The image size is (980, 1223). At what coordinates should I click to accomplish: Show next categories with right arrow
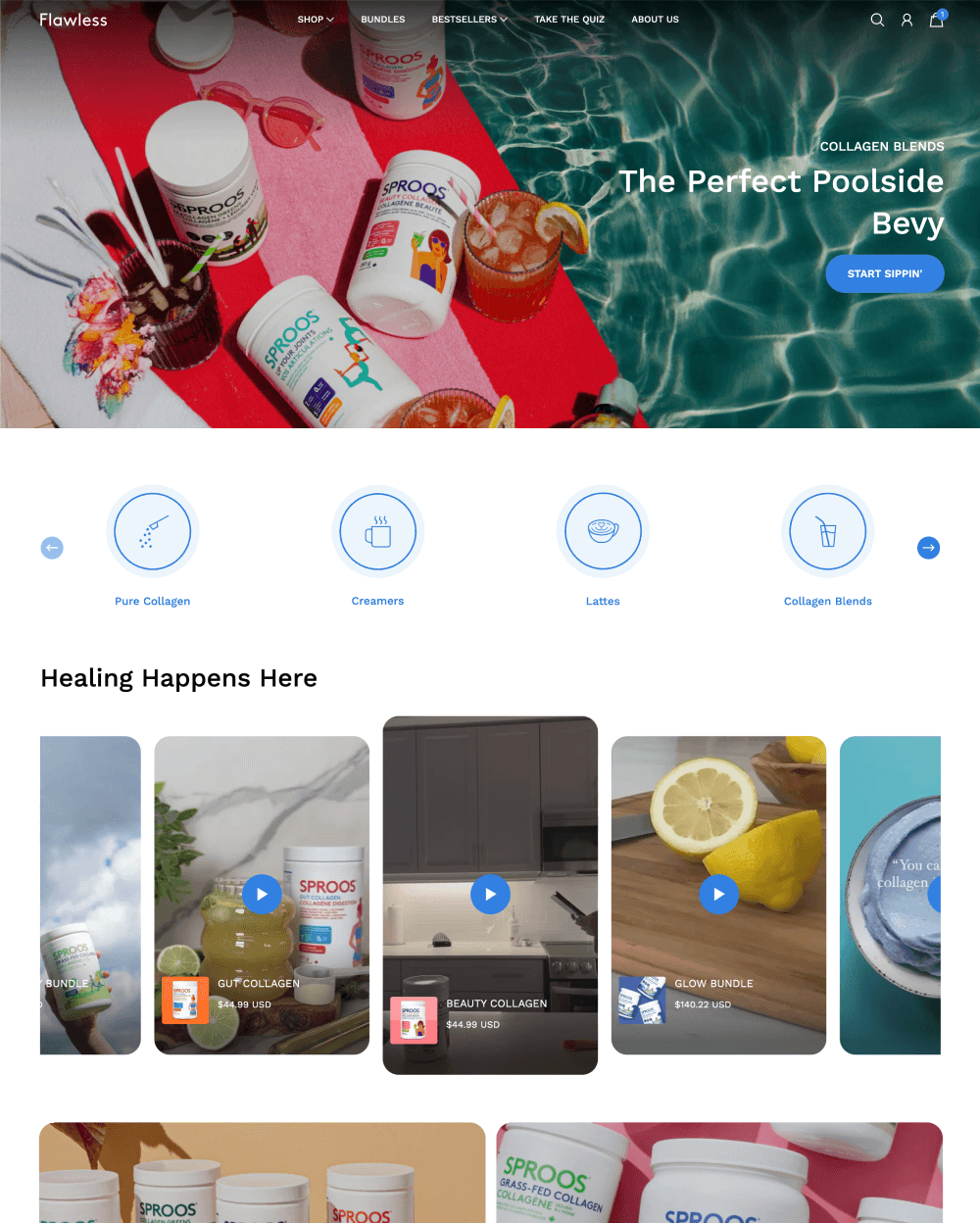click(928, 548)
